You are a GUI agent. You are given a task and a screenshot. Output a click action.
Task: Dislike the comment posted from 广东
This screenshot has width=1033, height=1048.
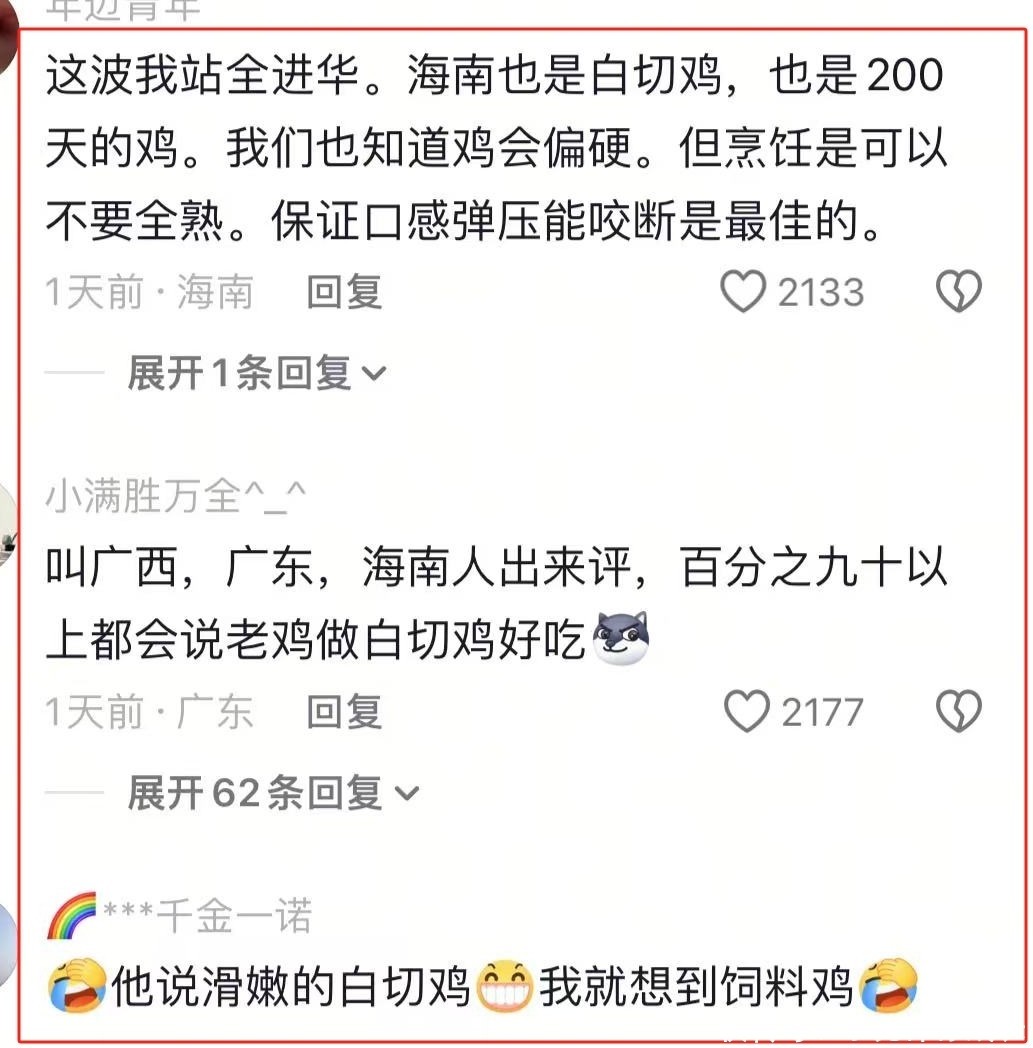pyautogui.click(x=958, y=712)
